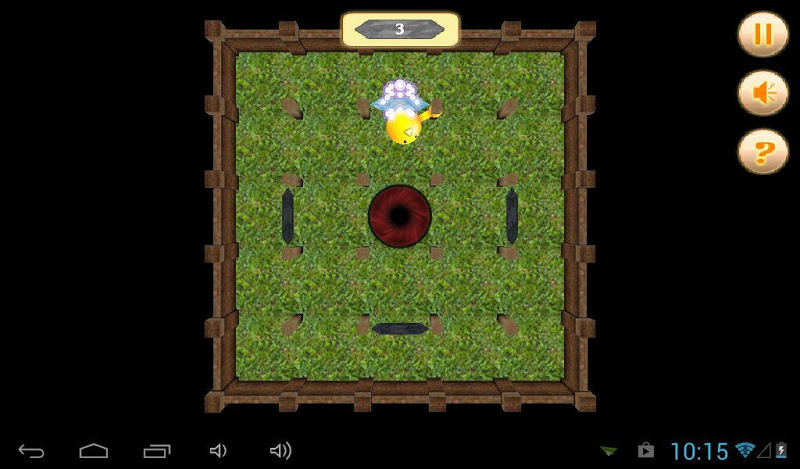The image size is (800, 469).
Task: Open the help question mark
Action: pos(762,153)
